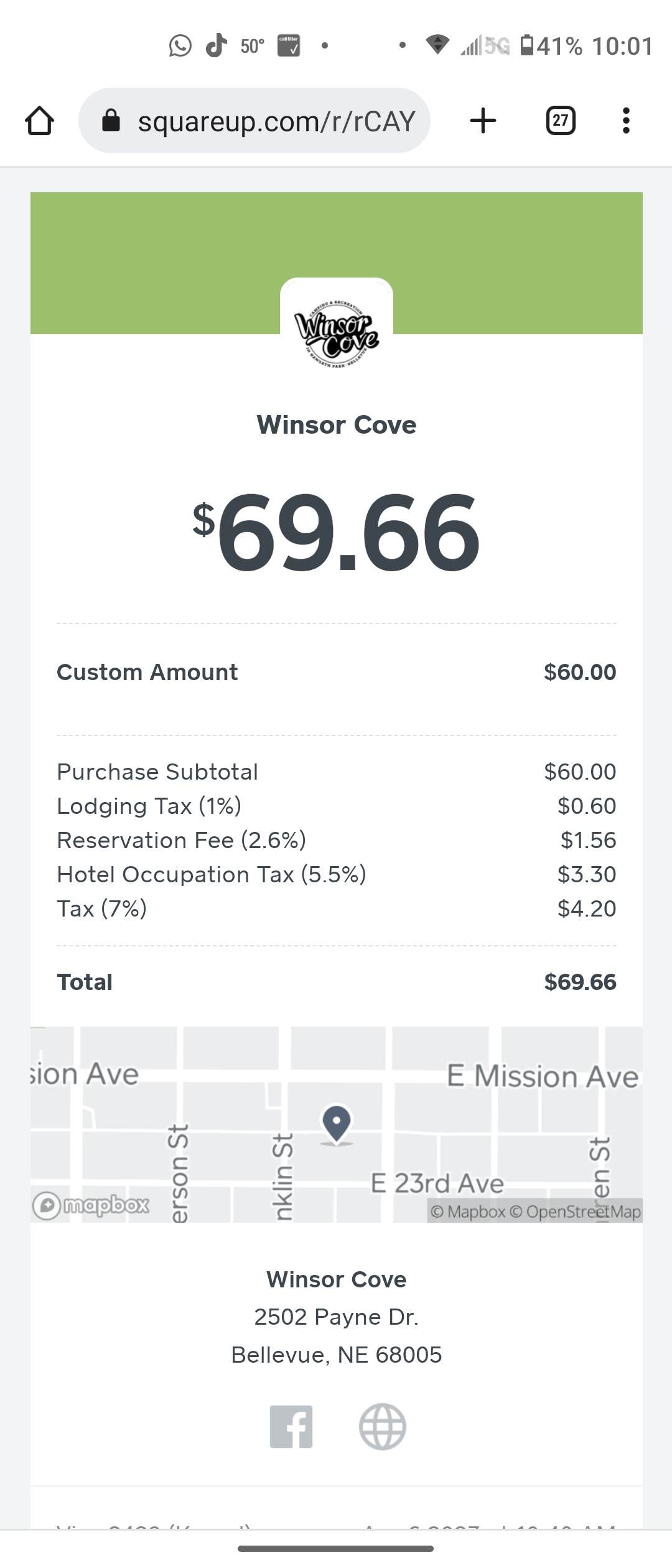
Task: View the 27 open tabs
Action: point(560,121)
